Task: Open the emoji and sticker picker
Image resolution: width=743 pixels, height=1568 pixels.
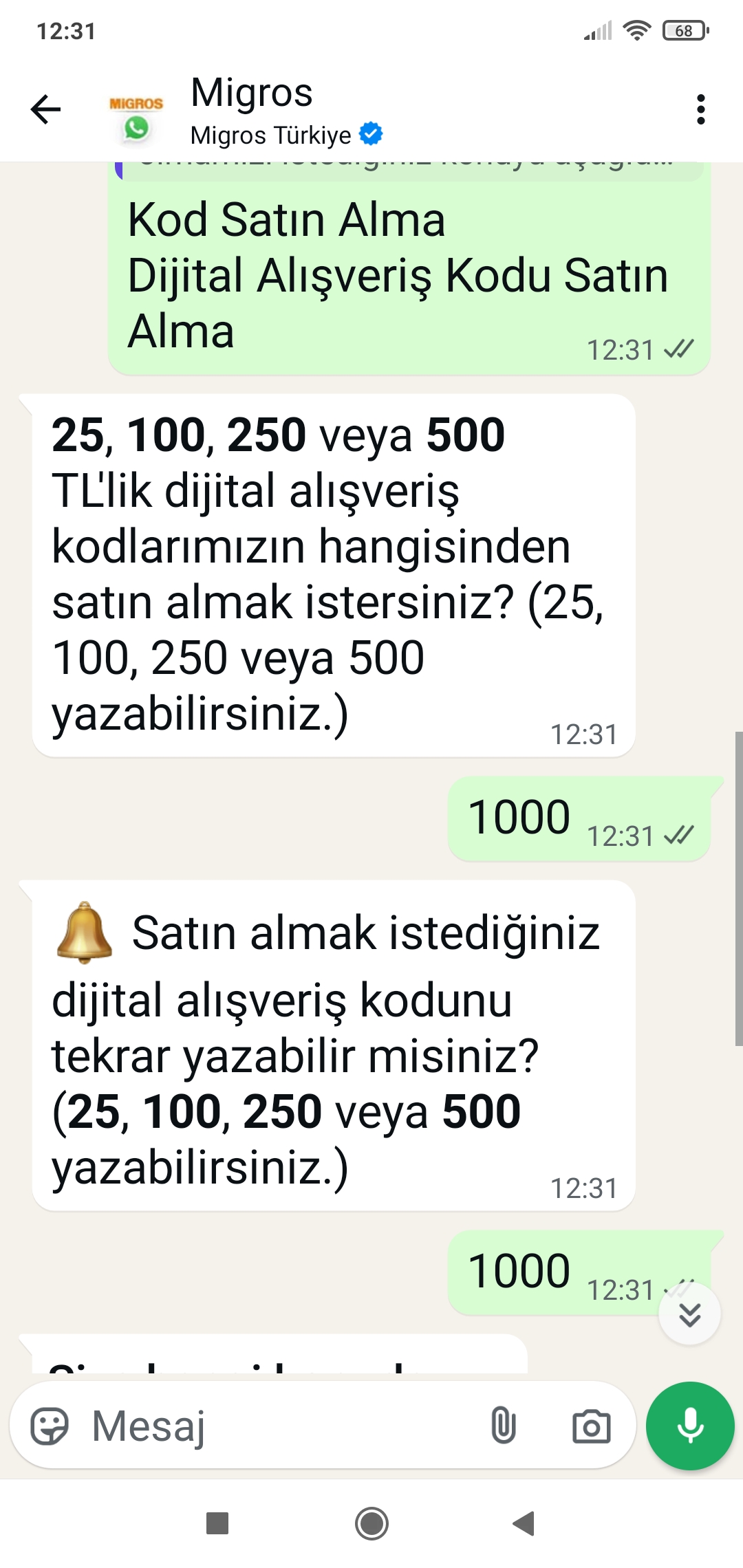Action: point(50,1426)
